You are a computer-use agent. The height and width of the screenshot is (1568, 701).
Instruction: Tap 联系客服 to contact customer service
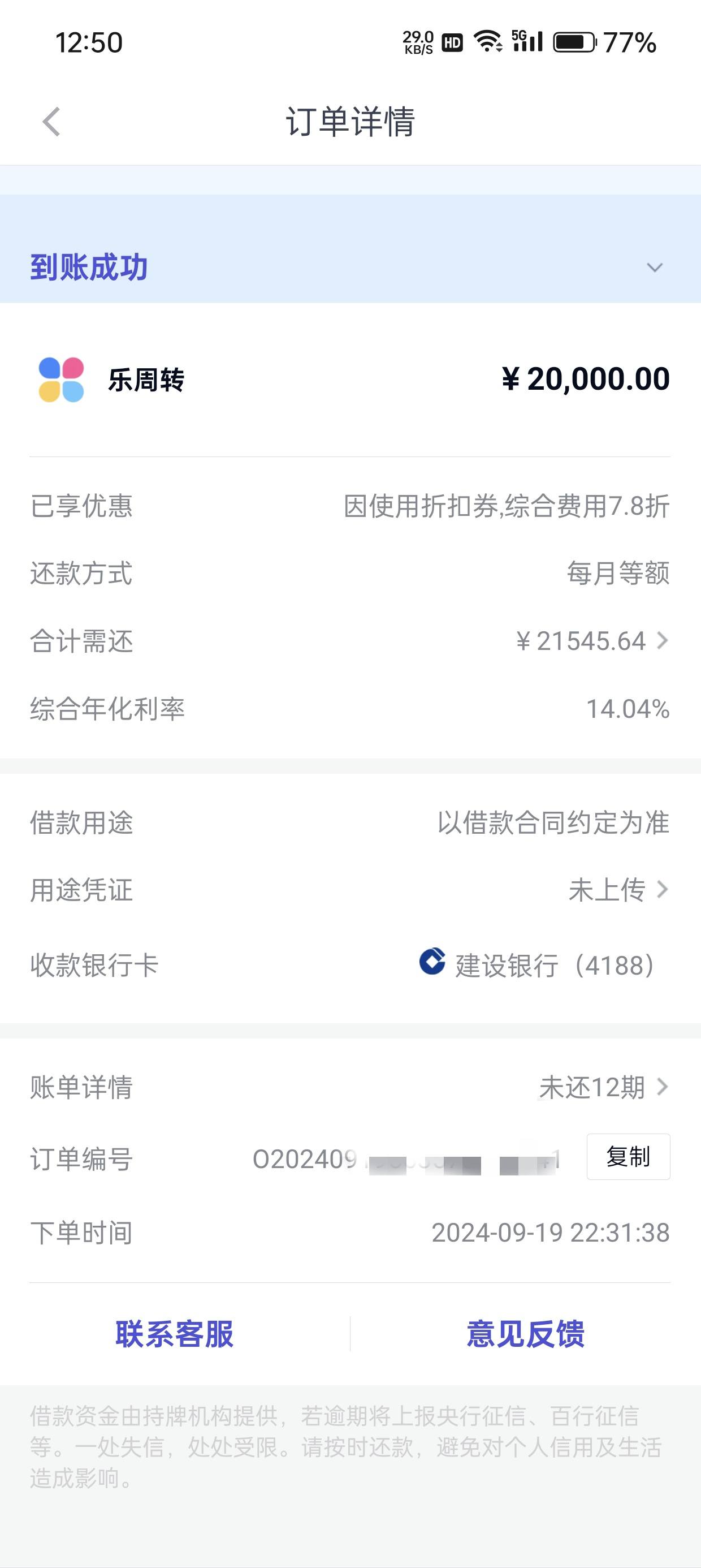click(175, 1334)
